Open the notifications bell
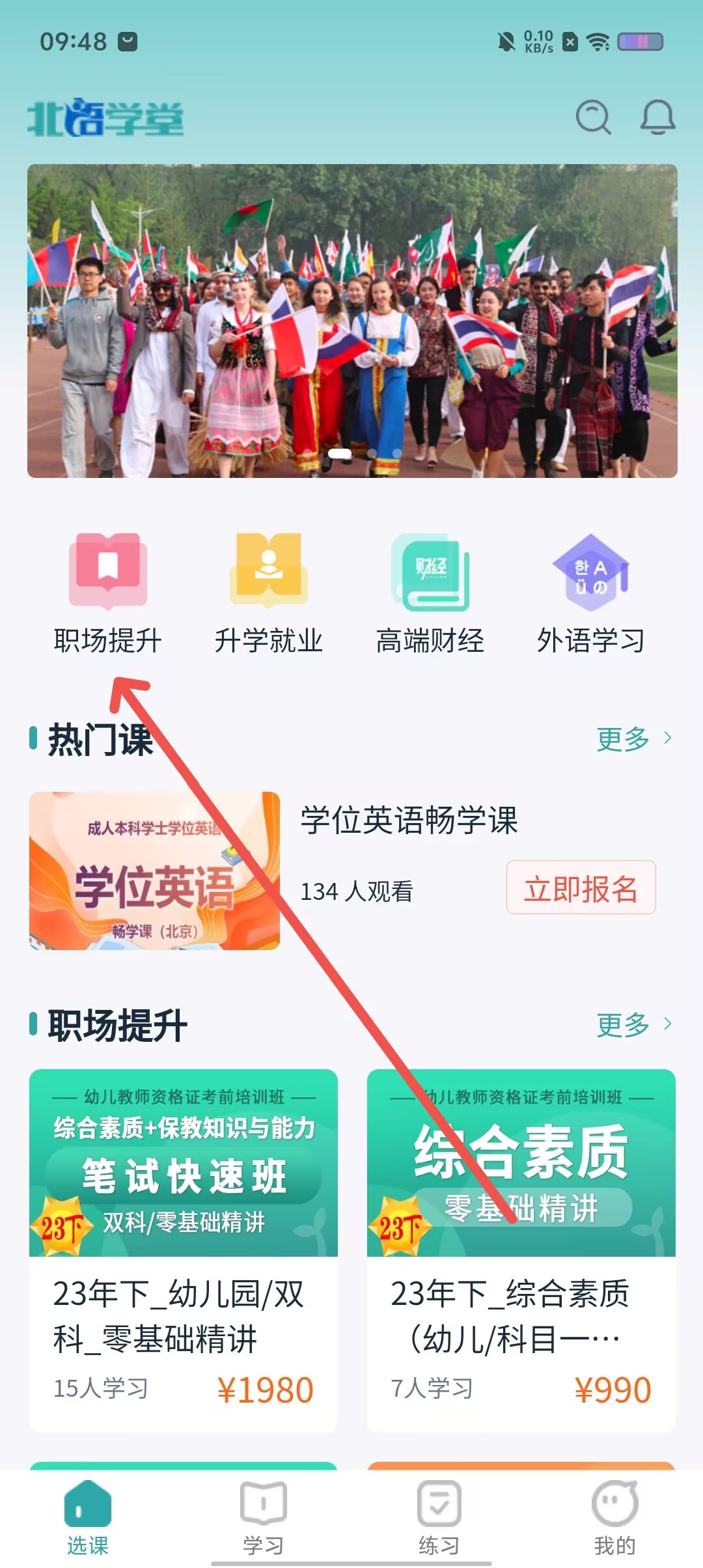This screenshot has width=703, height=1568. click(657, 117)
